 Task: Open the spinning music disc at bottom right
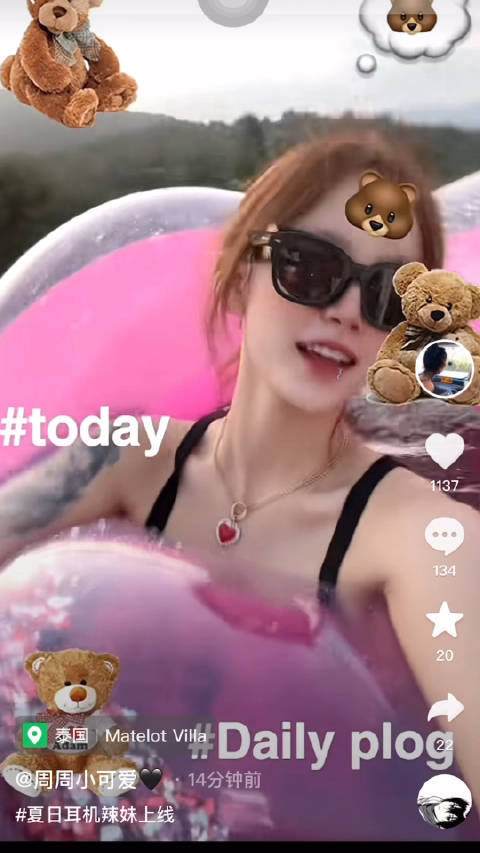(x=444, y=801)
